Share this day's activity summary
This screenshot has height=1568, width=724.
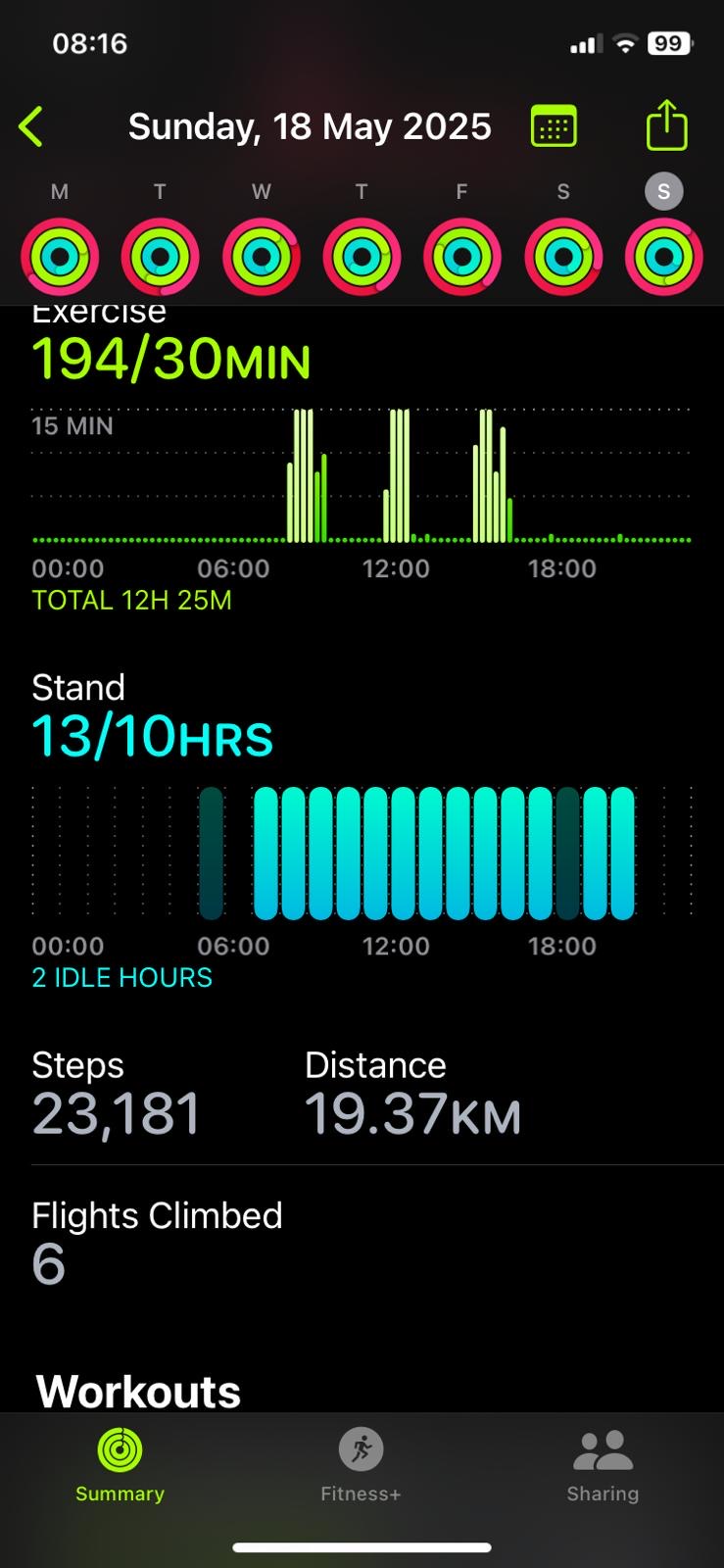coord(666,124)
